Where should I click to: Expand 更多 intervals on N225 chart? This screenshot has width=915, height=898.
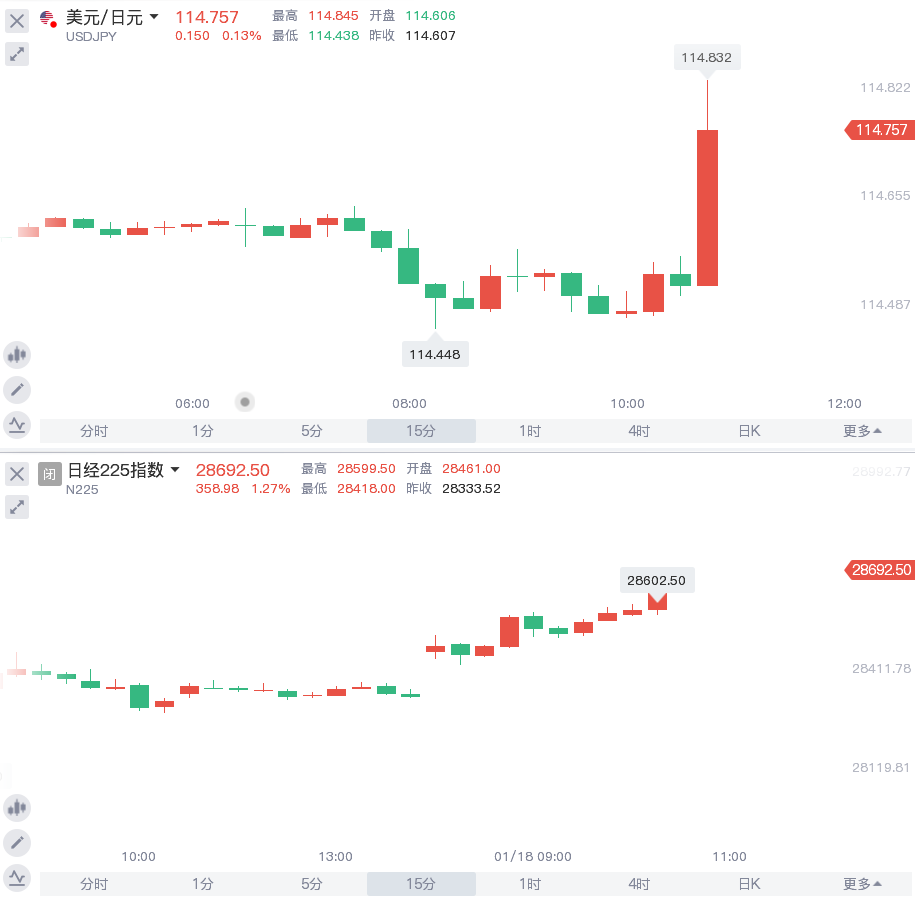pyautogui.click(x=861, y=884)
